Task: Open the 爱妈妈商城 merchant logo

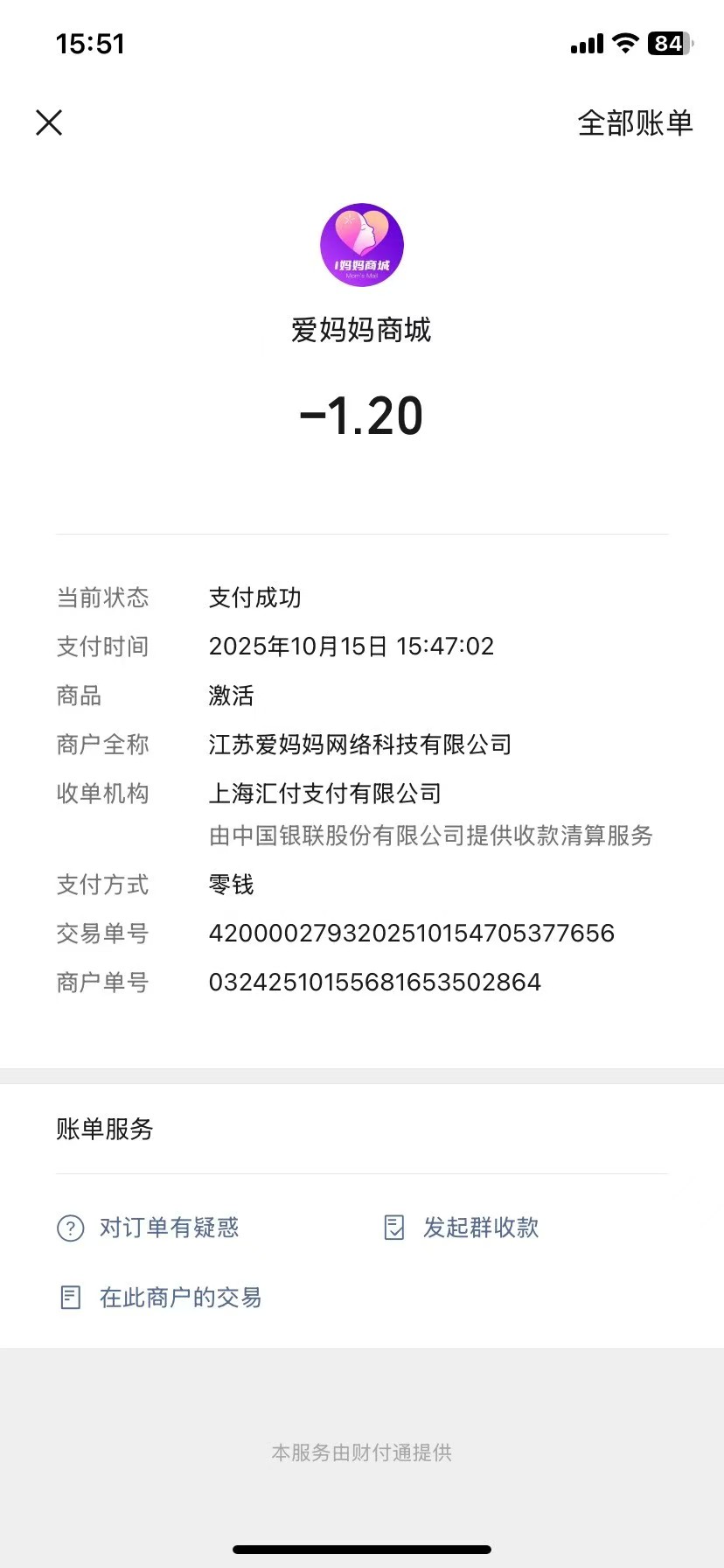Action: pos(362,245)
